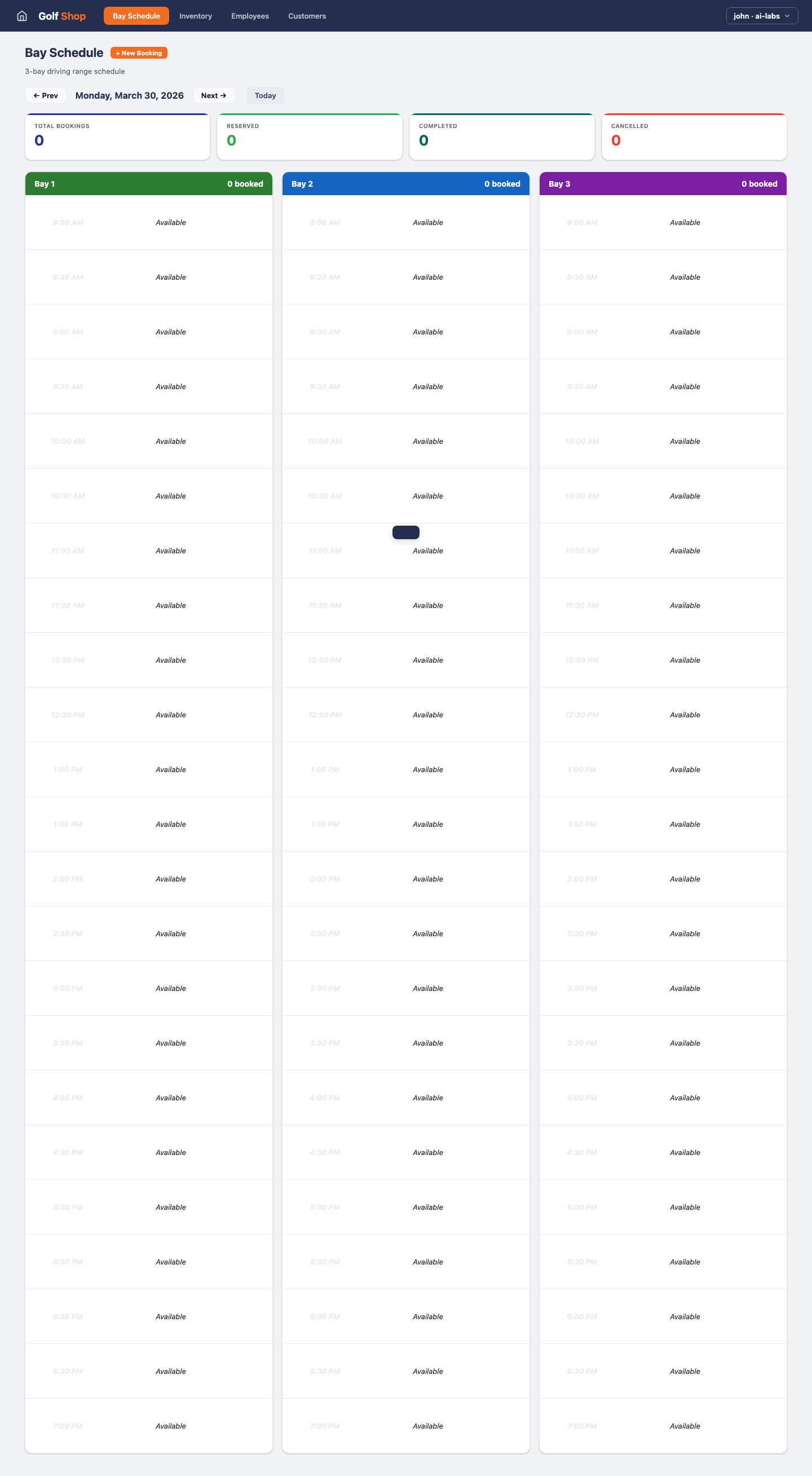812x1476 pixels.
Task: Advance to the next day
Action: tap(213, 96)
